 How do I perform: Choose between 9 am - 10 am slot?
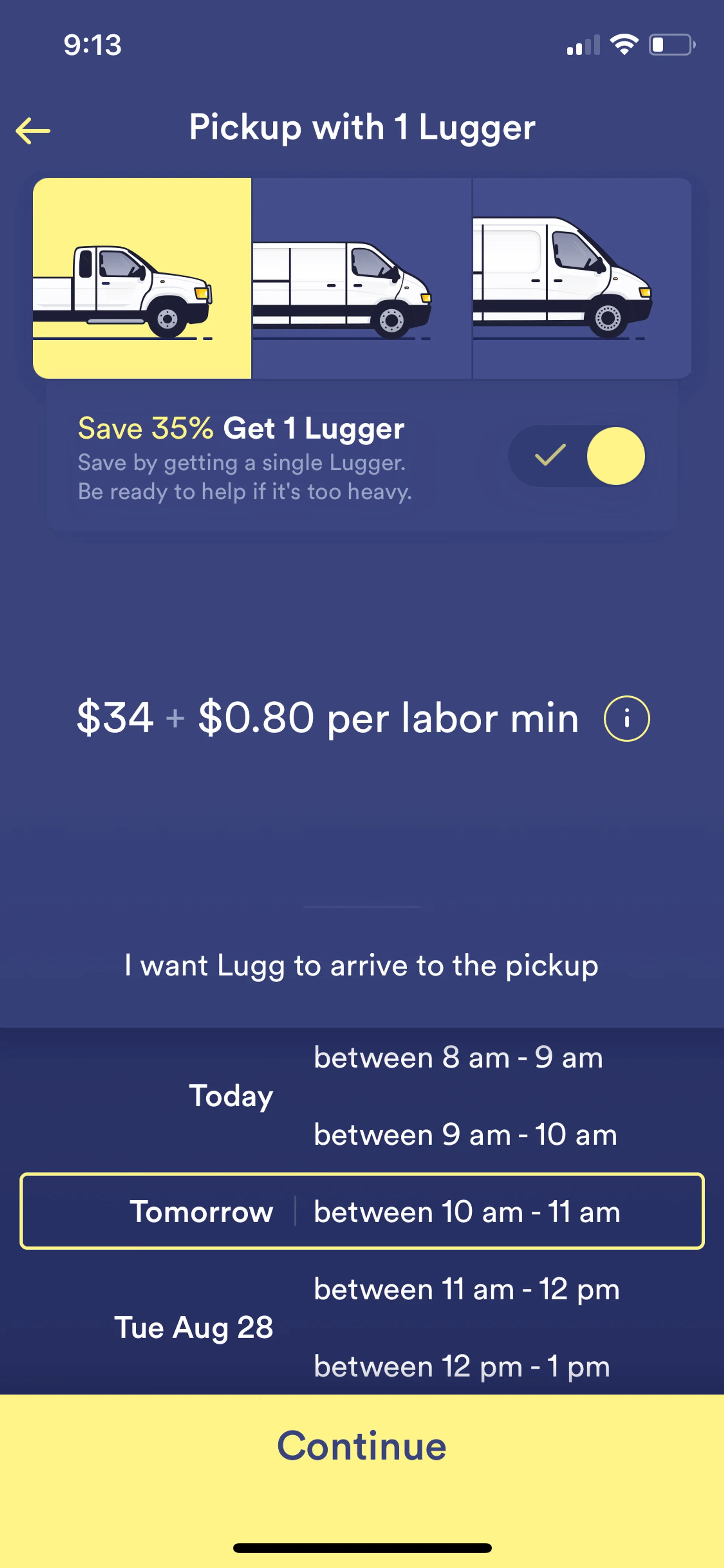[x=465, y=1135]
